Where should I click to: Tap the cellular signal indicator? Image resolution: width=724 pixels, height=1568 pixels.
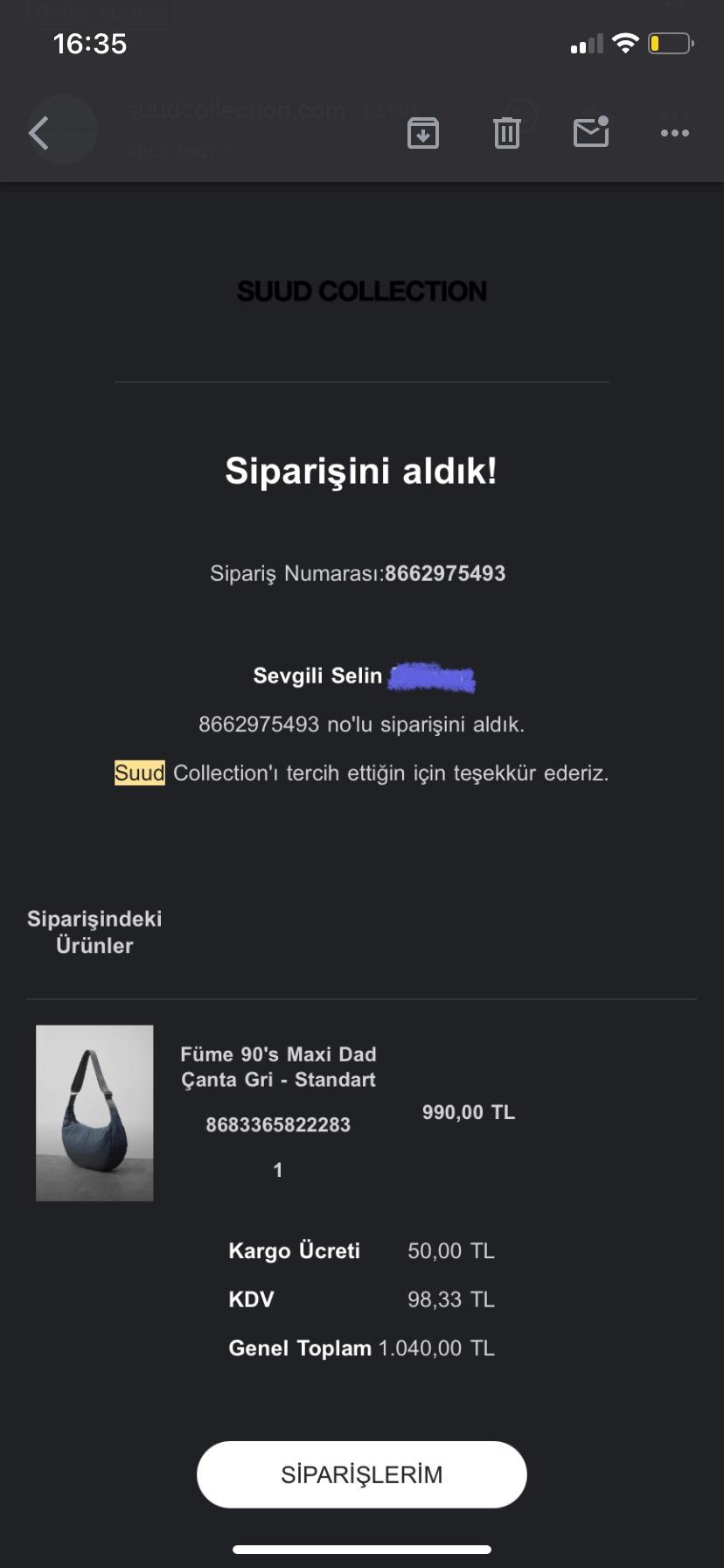(x=587, y=42)
